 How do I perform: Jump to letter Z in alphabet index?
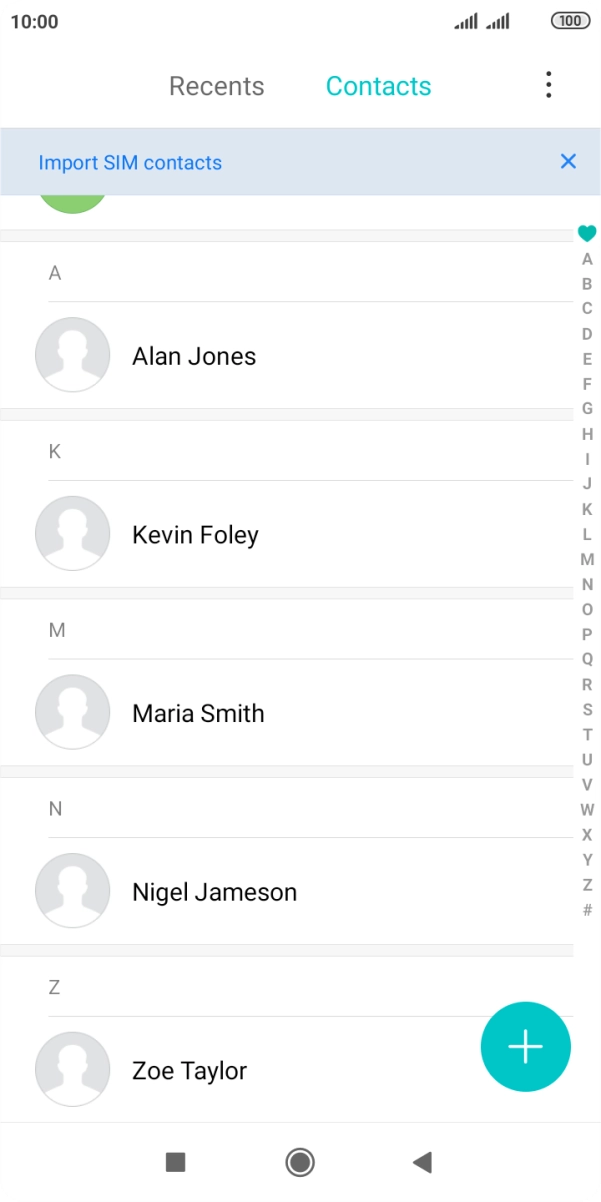(587, 885)
